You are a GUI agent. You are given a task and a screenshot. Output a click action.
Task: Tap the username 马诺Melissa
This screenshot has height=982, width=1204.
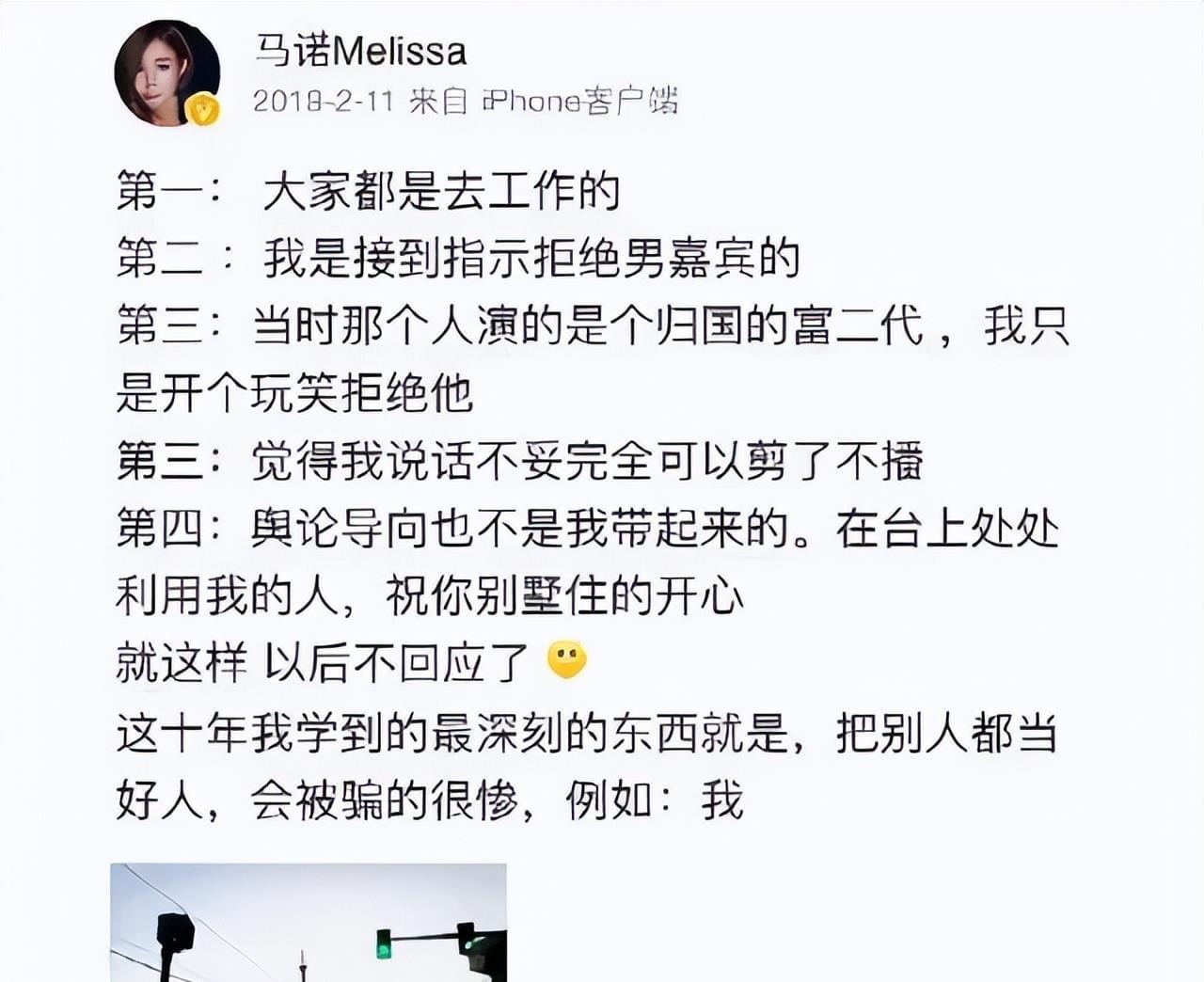tap(360, 51)
